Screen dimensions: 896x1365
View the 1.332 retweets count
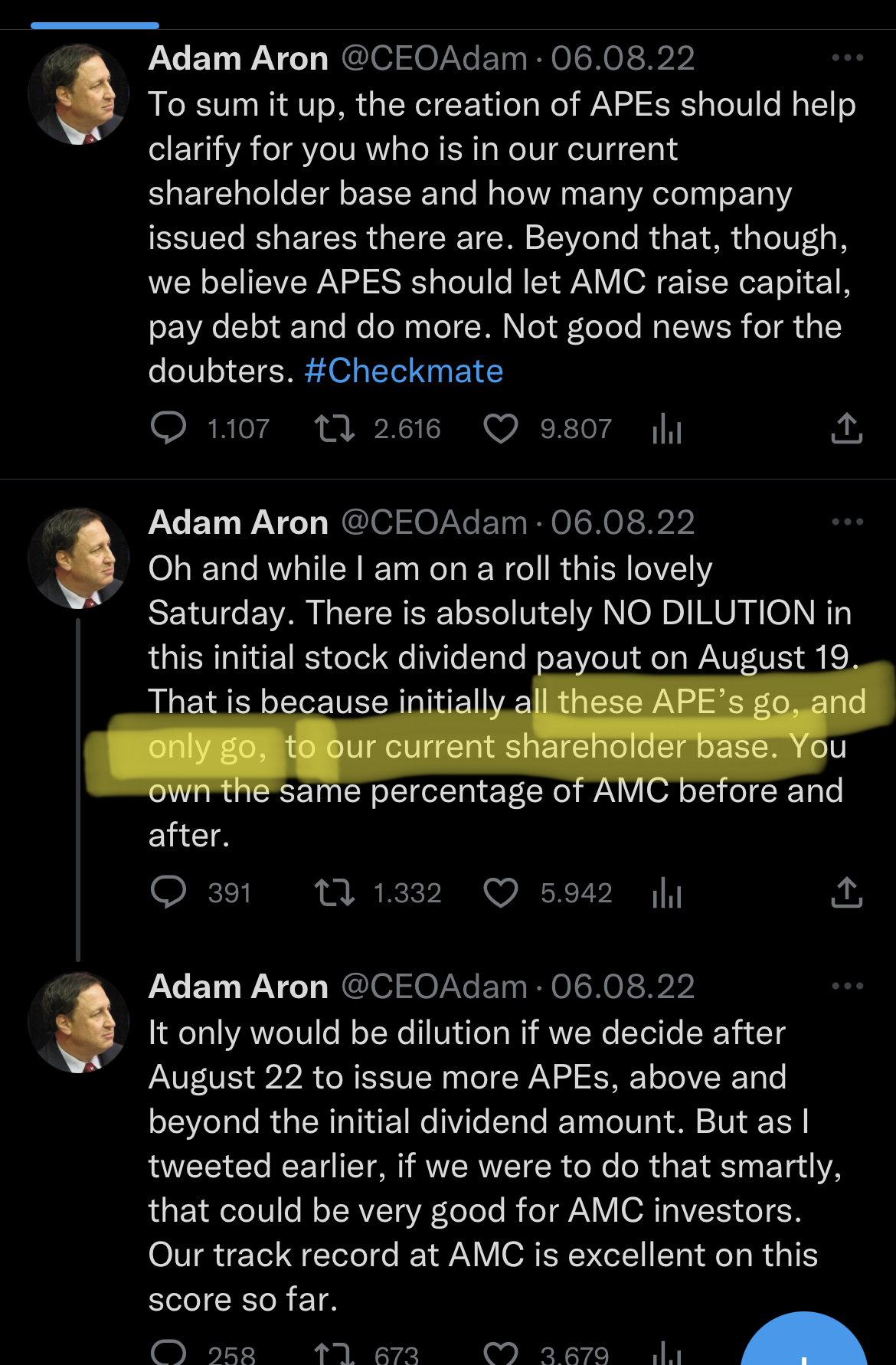407,892
